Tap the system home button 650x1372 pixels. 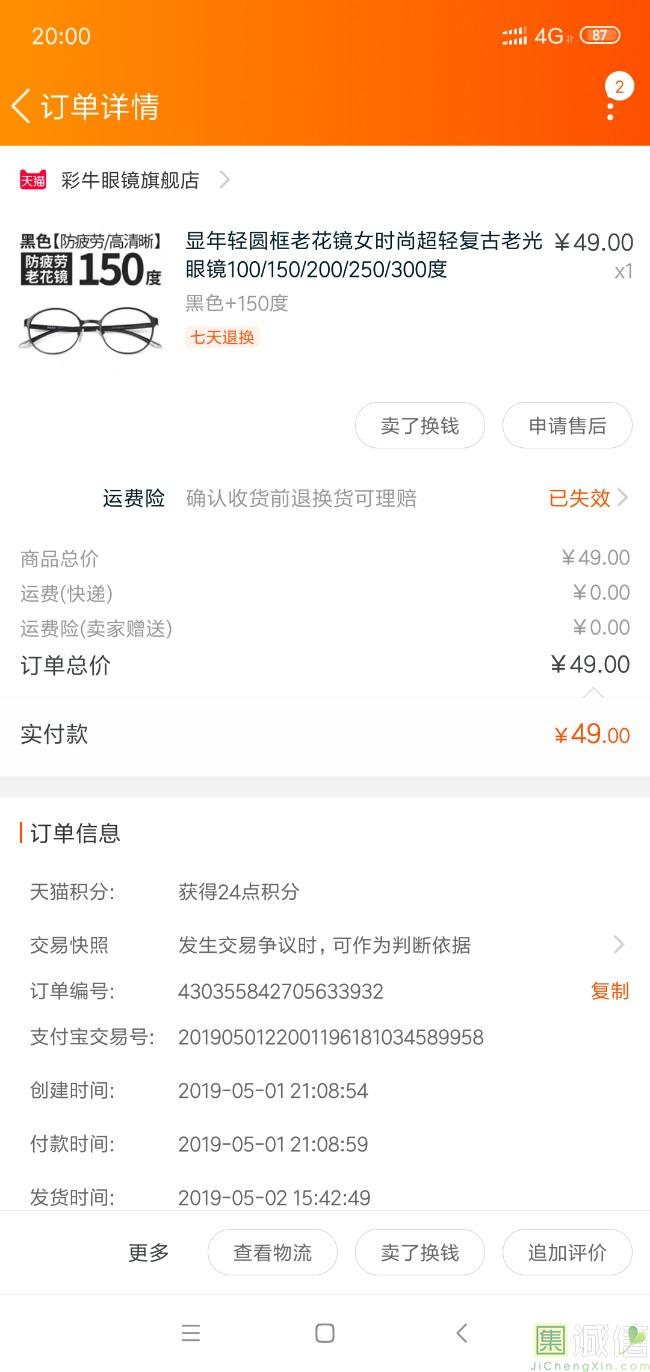point(325,1333)
